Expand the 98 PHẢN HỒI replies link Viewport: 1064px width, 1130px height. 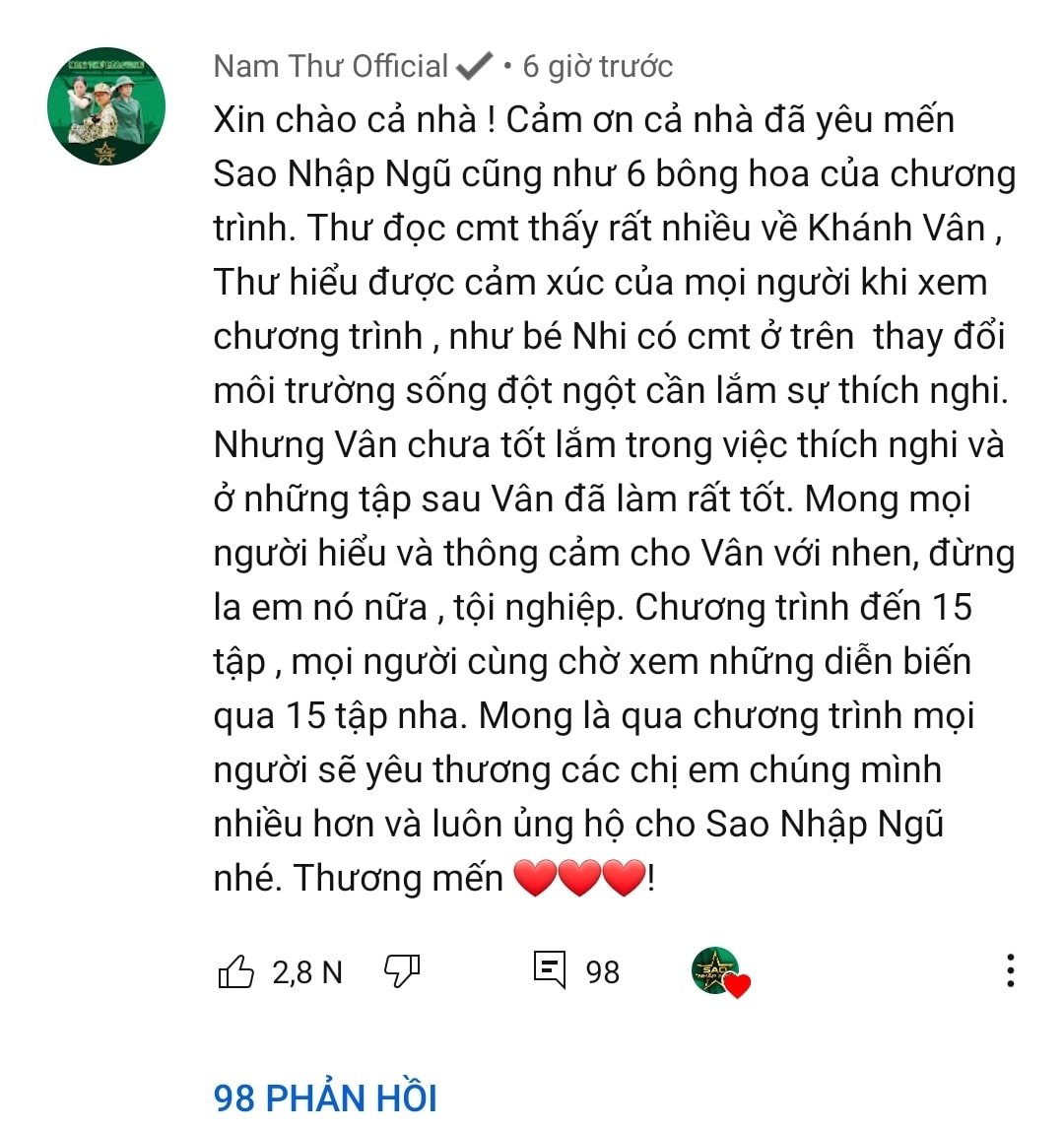[x=325, y=1097]
